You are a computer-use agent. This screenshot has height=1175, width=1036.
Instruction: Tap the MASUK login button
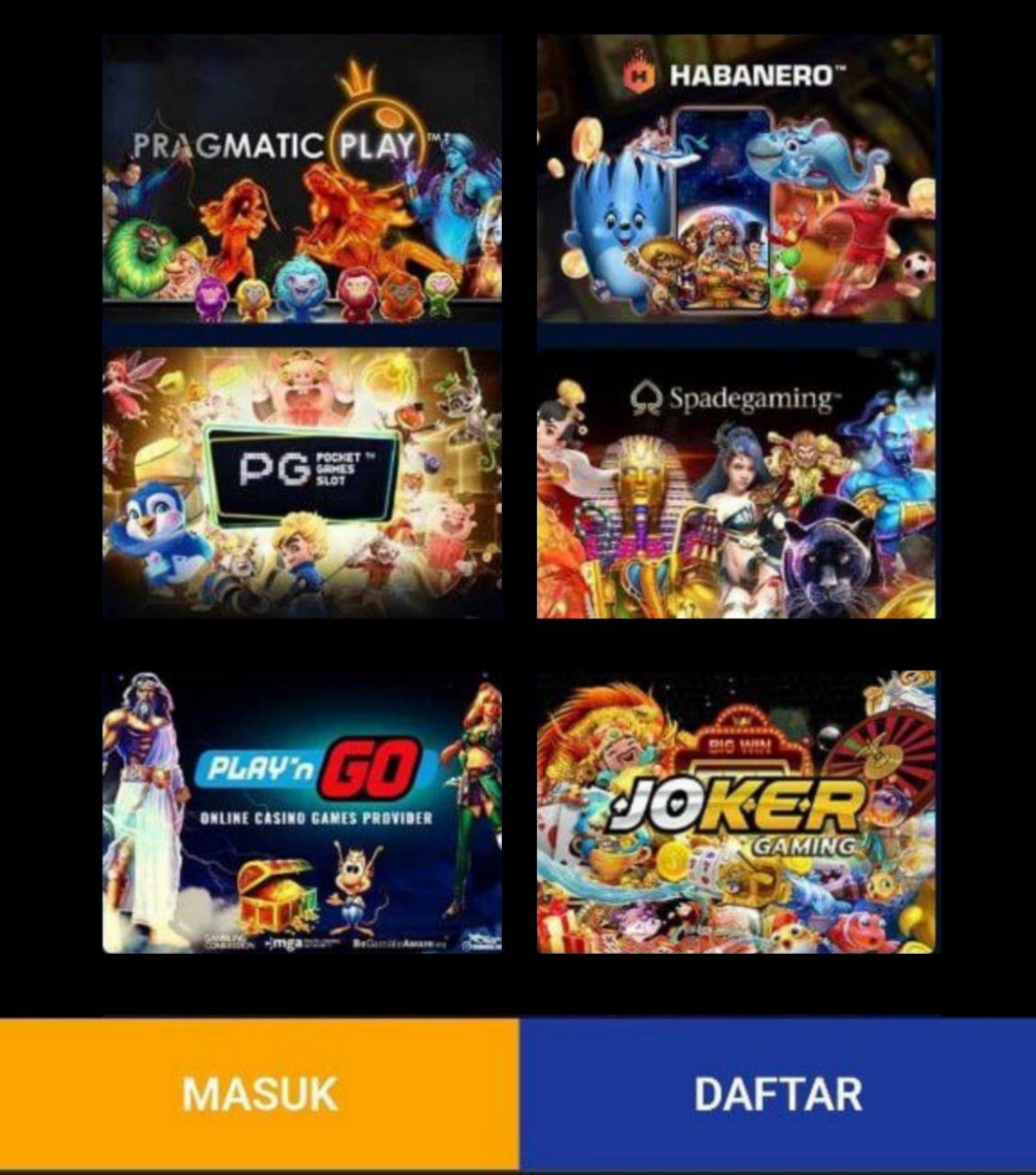[x=259, y=1094]
